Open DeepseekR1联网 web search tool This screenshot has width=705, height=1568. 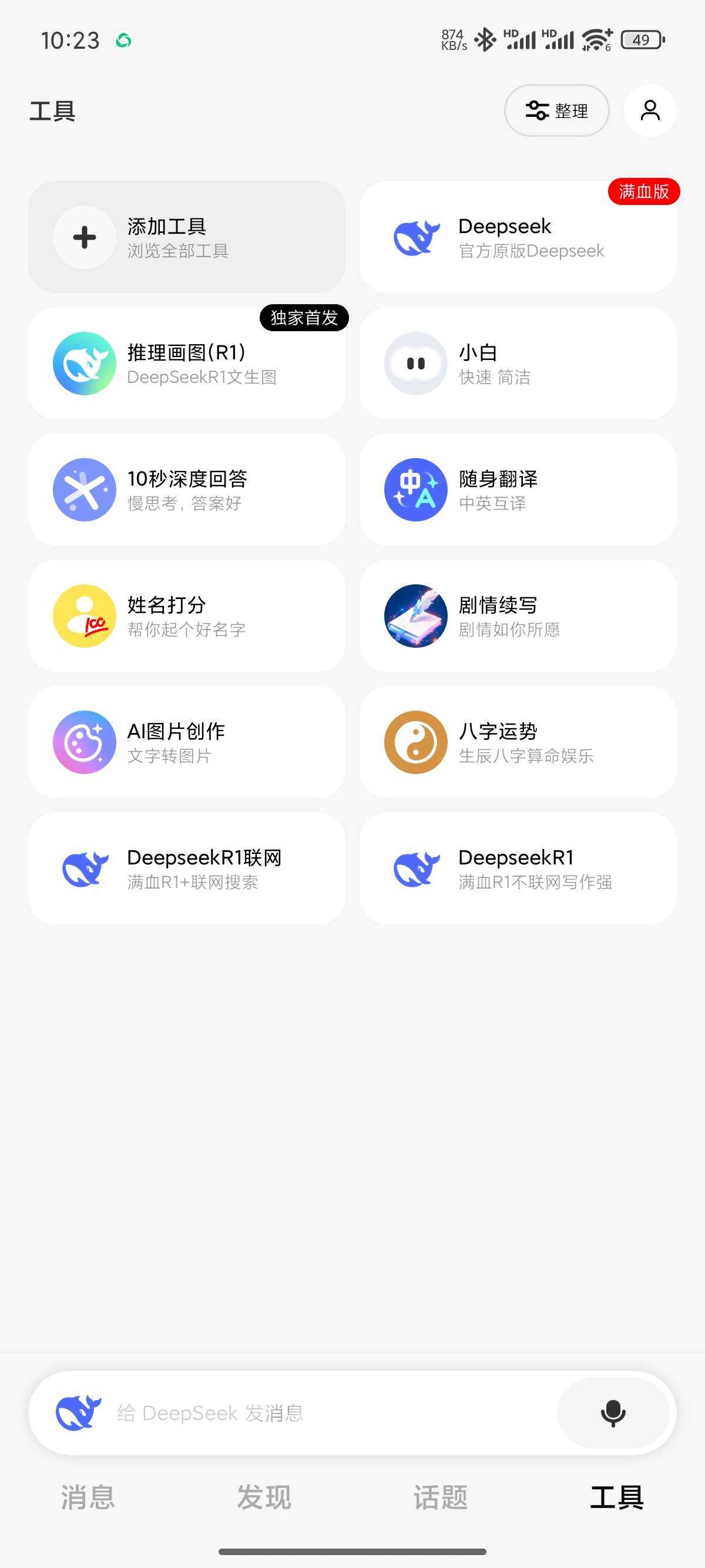187,869
